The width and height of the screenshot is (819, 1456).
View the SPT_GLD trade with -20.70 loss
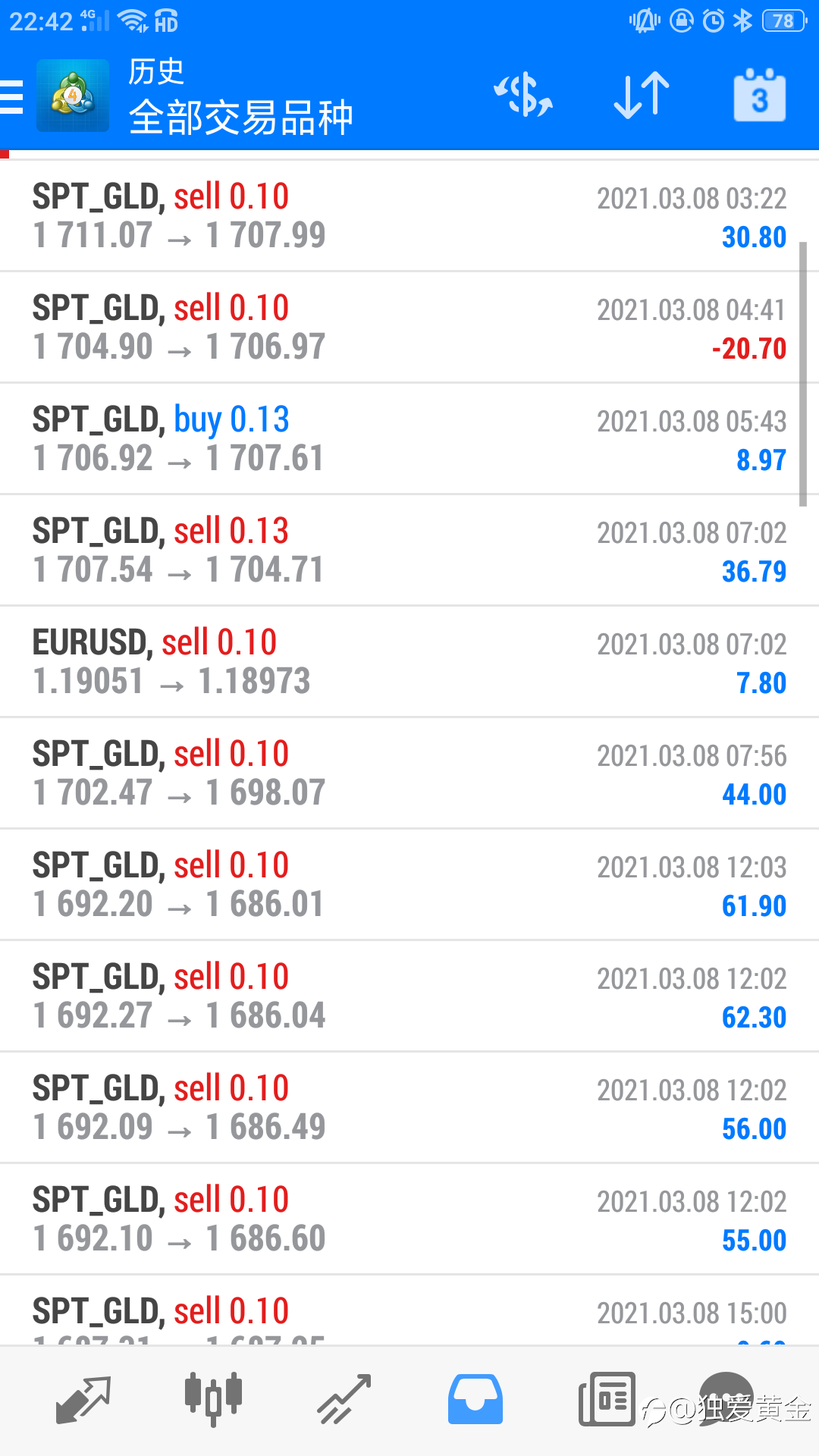pyautogui.click(x=409, y=328)
